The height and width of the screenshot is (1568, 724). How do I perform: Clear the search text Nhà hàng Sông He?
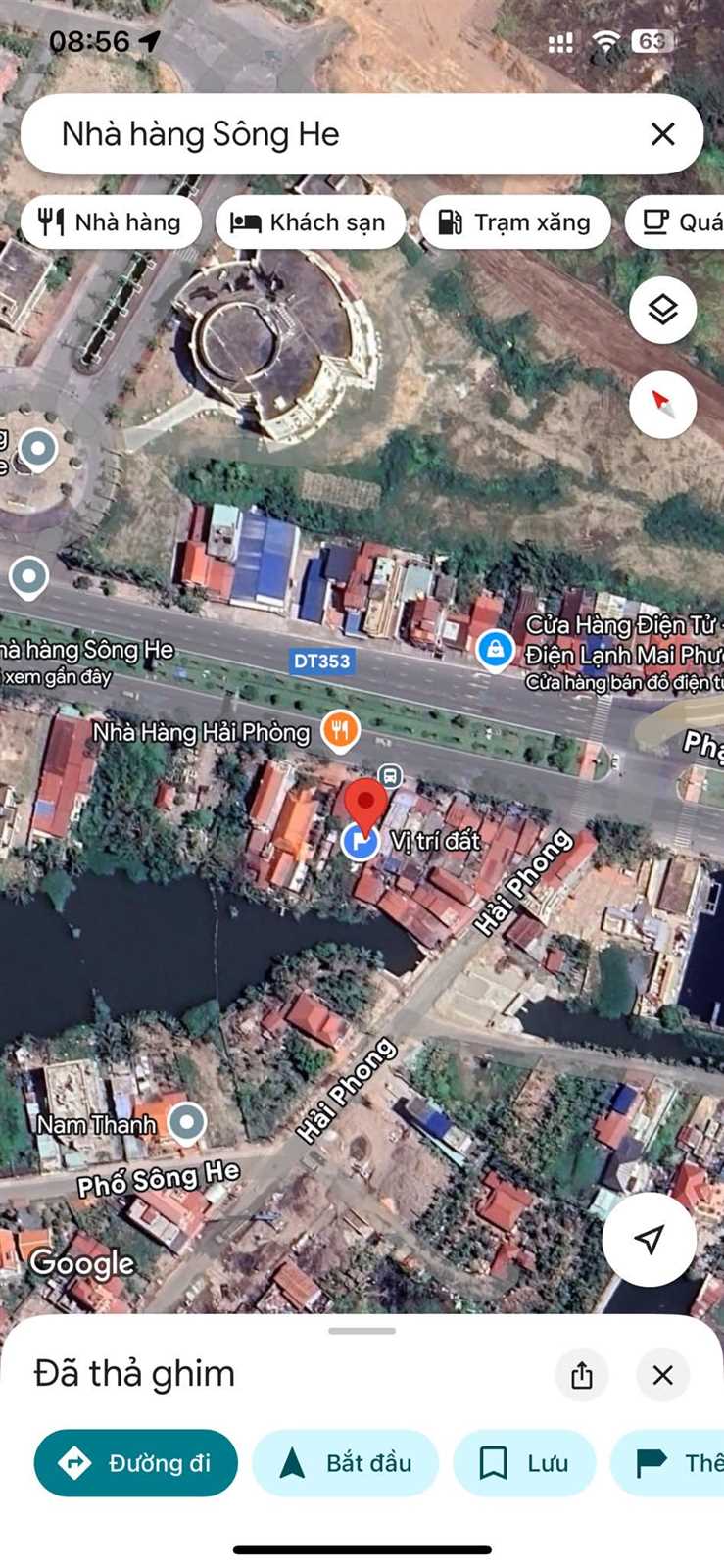[662, 134]
